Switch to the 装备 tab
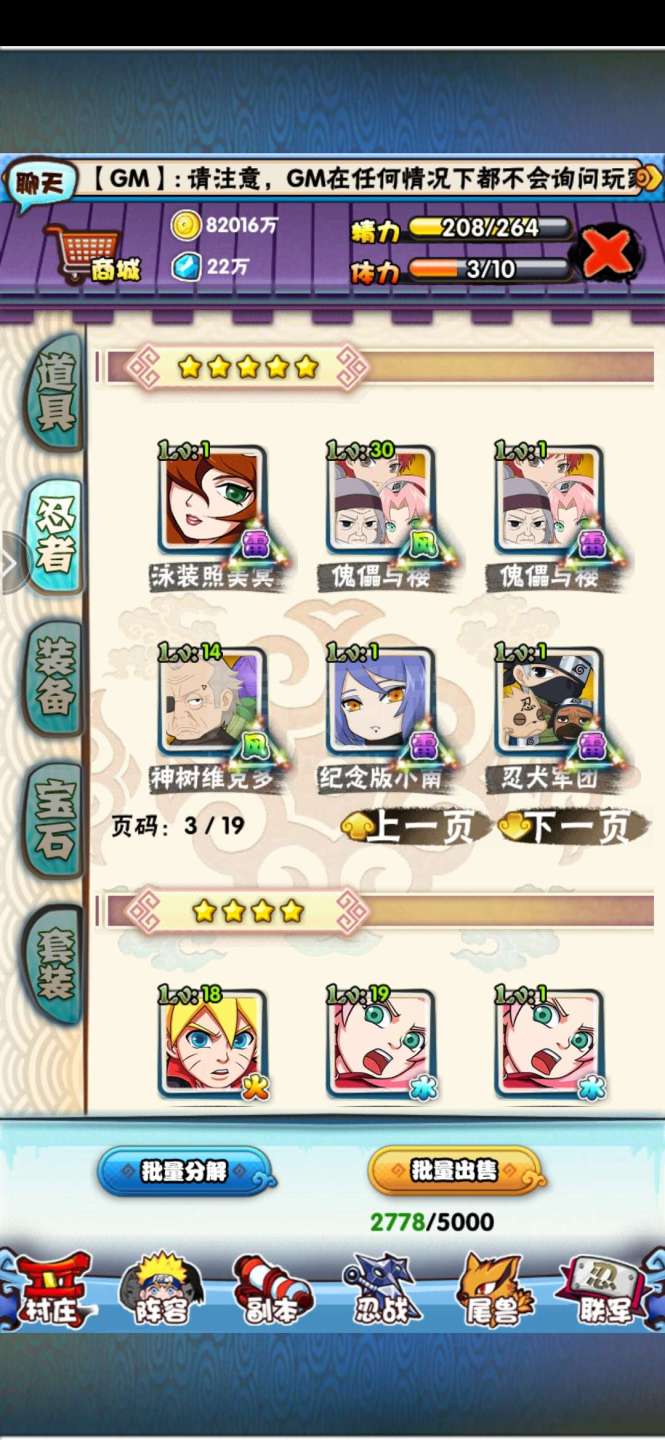Viewport: 665px width, 1440px height. coord(56,678)
